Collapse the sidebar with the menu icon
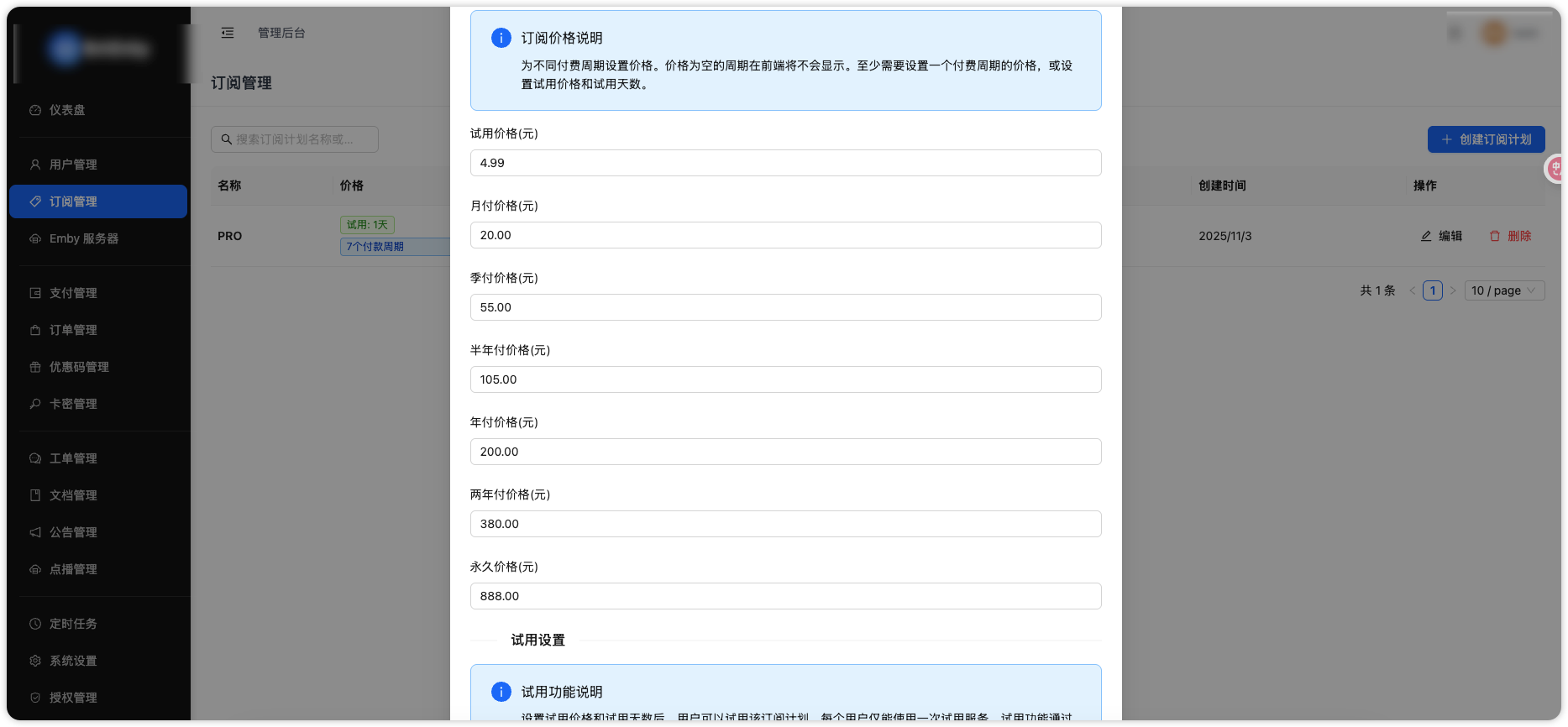Viewport: 1568px width, 727px height. 228,33
